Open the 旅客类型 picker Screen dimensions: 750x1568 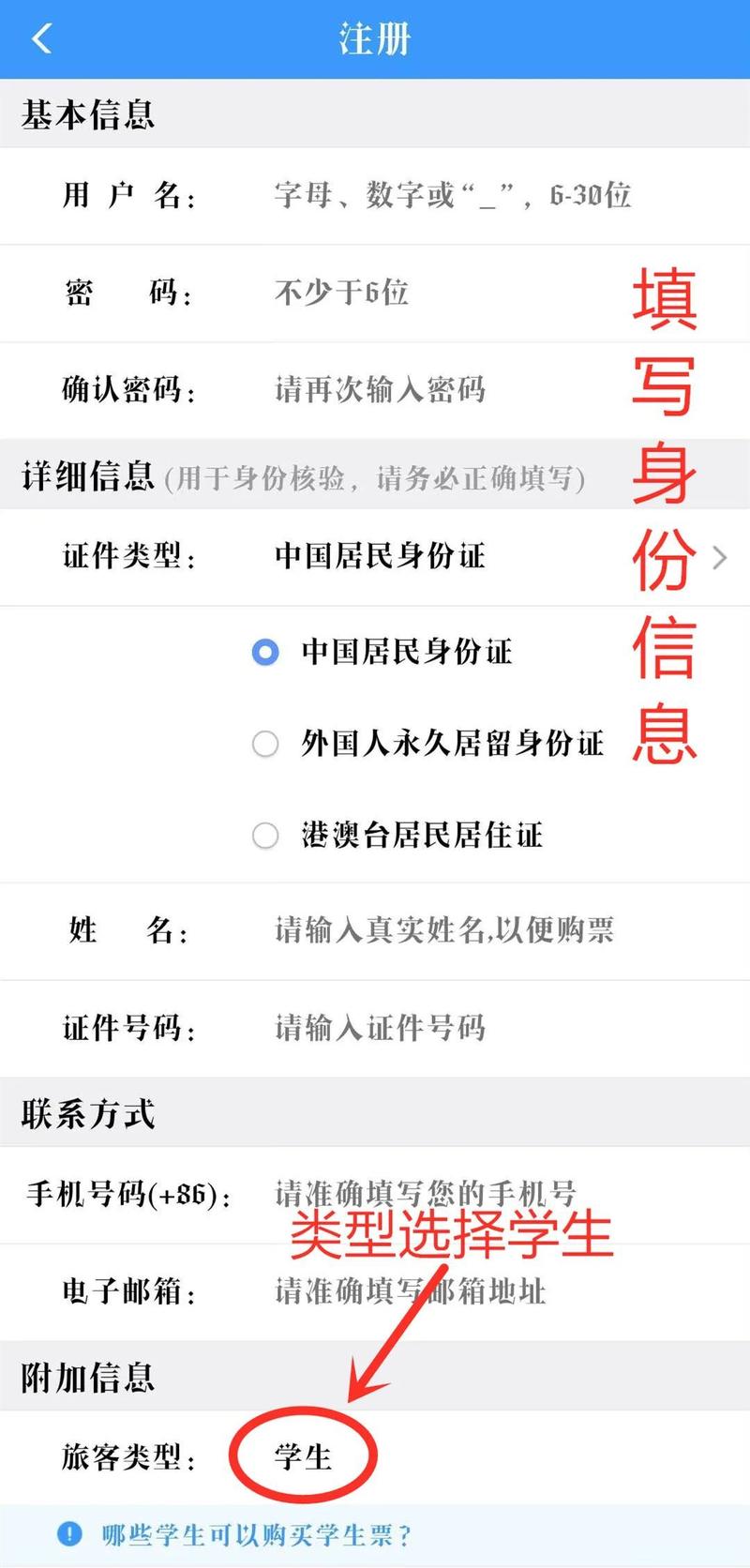[x=303, y=1456]
